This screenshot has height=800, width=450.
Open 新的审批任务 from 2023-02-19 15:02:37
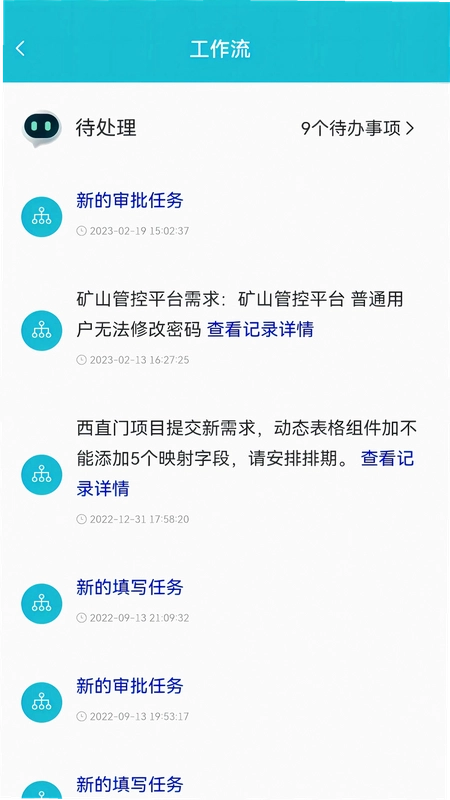[130, 200]
